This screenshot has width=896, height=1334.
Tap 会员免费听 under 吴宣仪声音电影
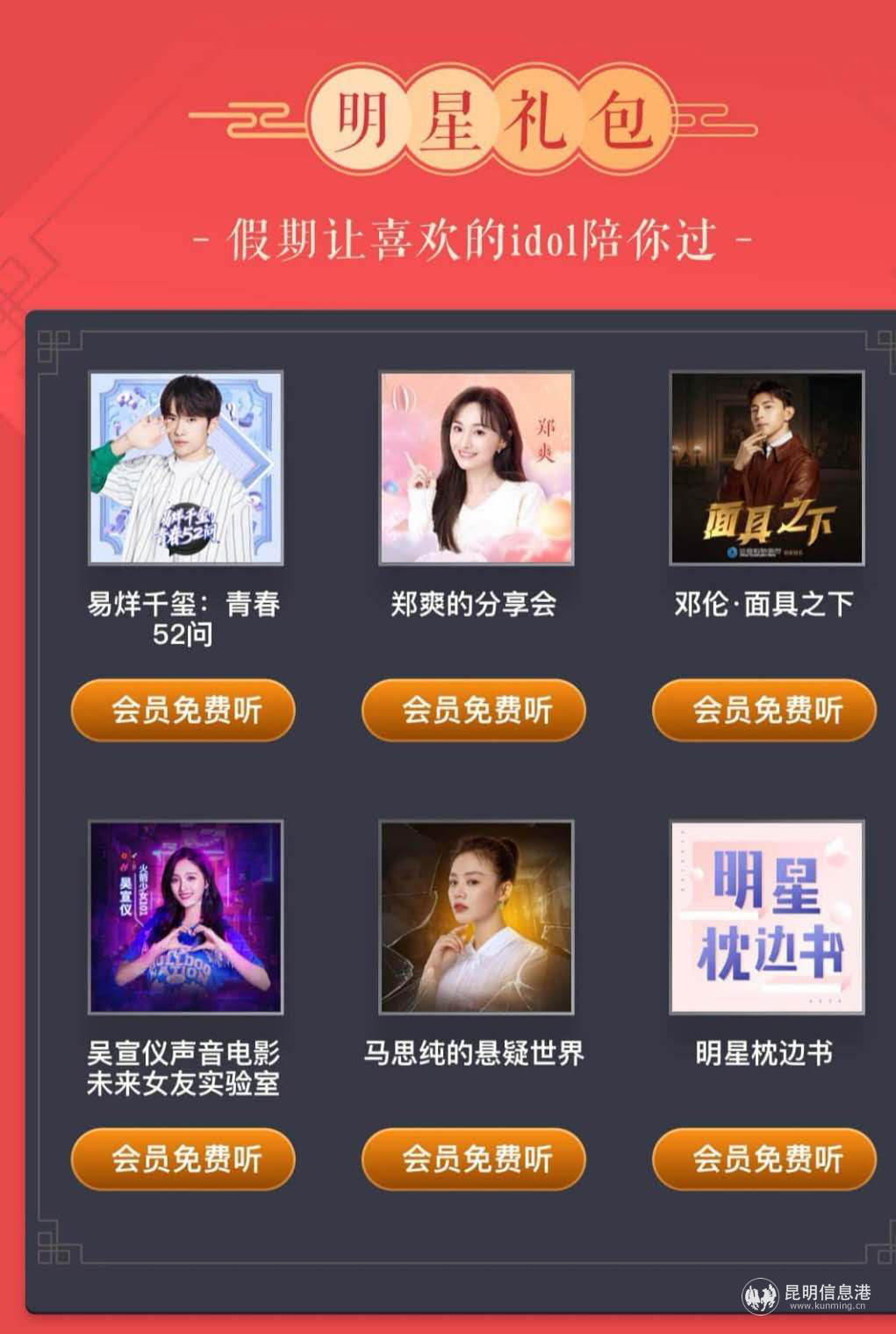pyautogui.click(x=183, y=1159)
